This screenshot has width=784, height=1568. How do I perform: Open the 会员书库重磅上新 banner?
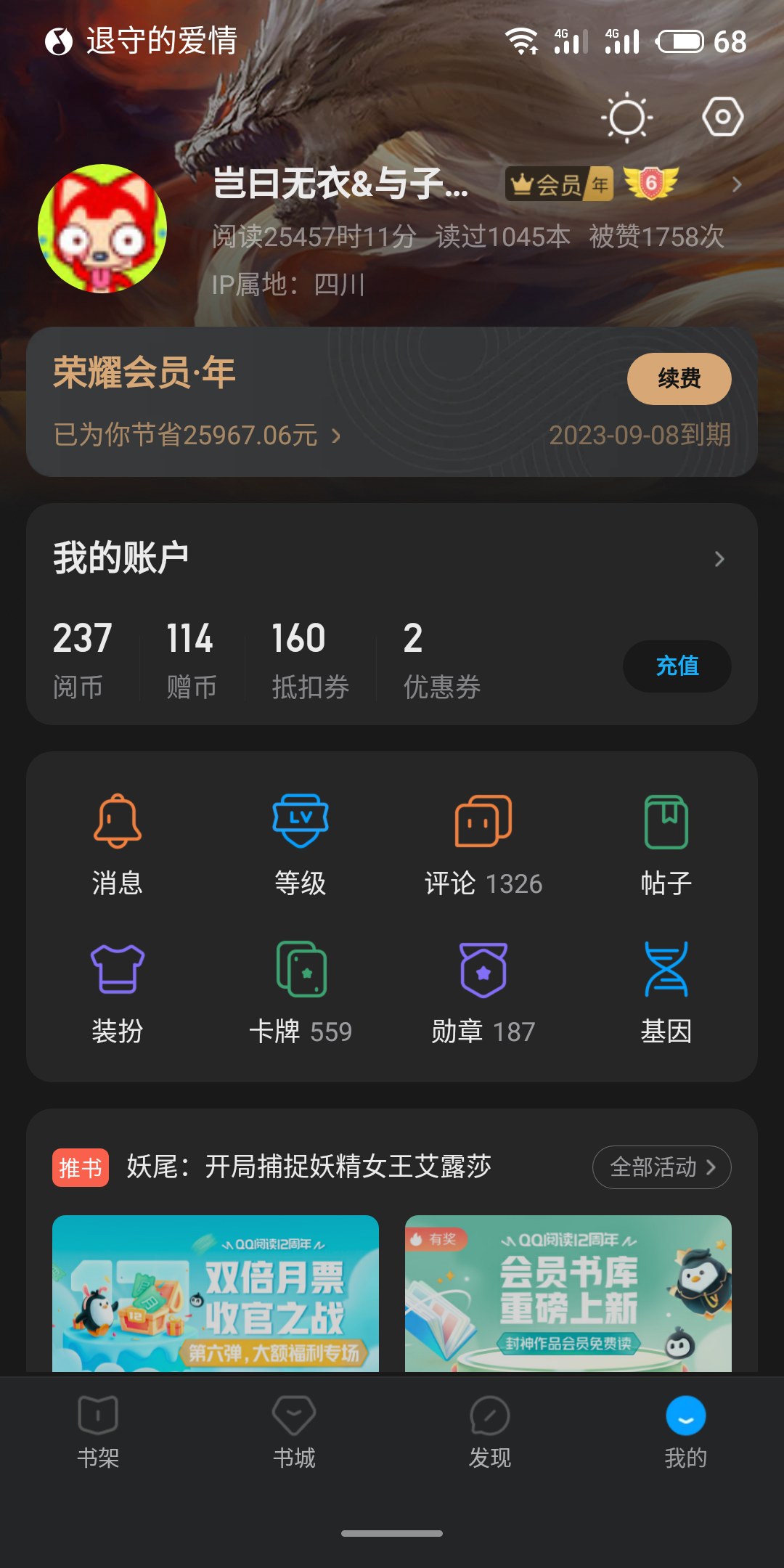click(568, 1293)
